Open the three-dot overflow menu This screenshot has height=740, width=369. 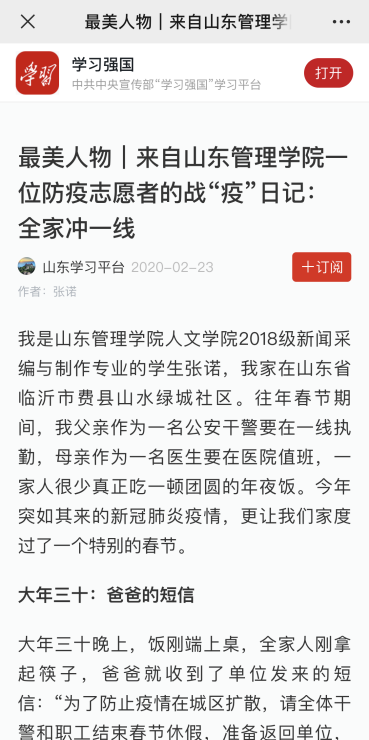(x=341, y=22)
